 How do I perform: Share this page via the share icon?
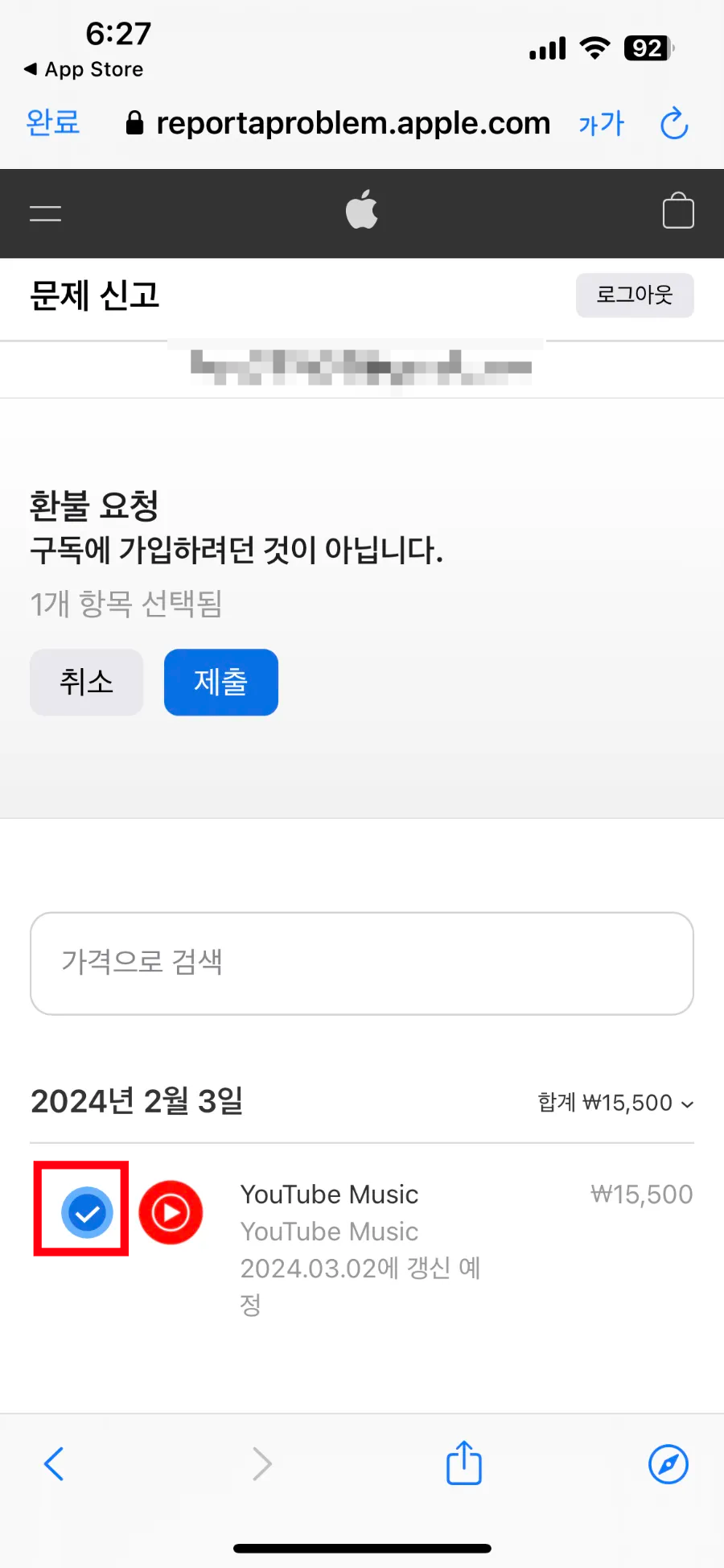(464, 1463)
